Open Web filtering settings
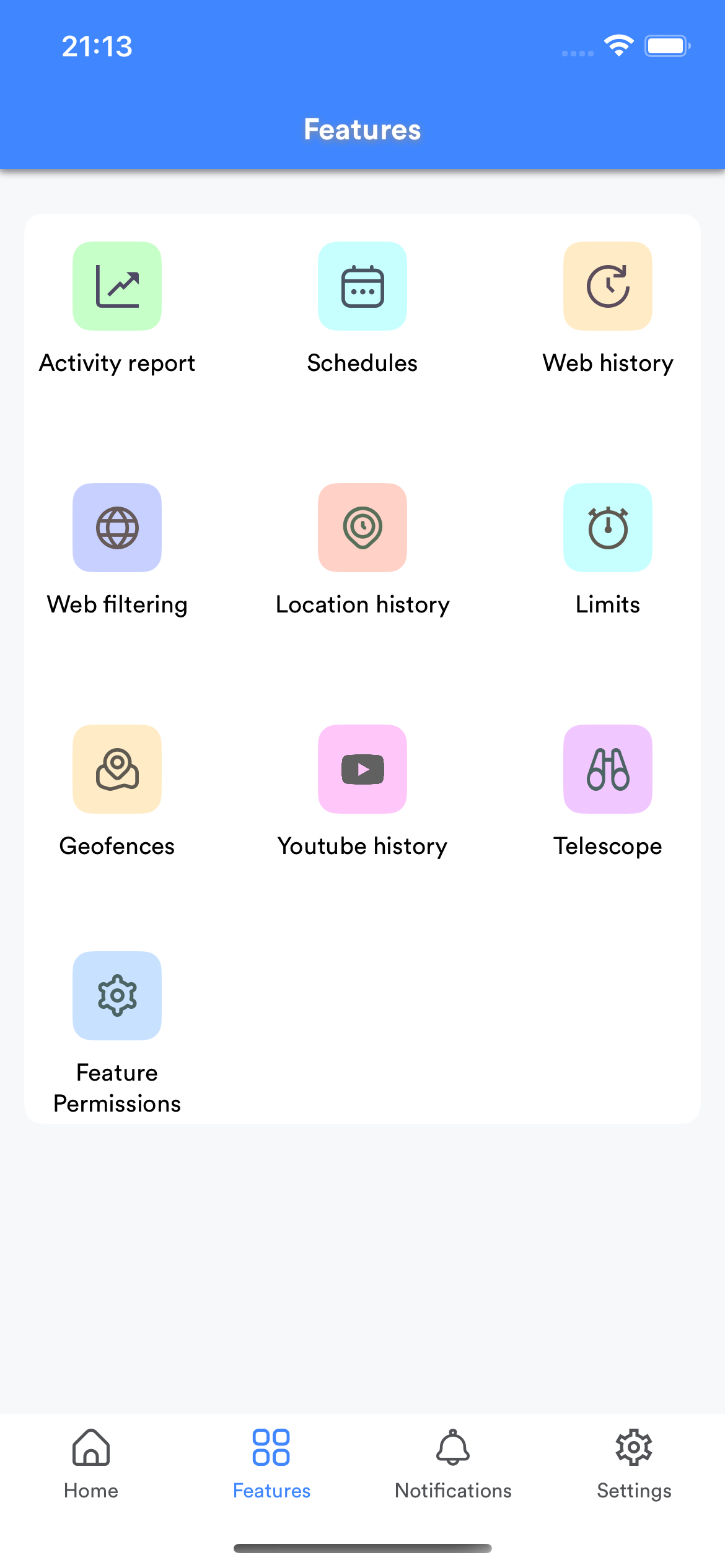Viewport: 725px width, 1568px height. click(117, 528)
